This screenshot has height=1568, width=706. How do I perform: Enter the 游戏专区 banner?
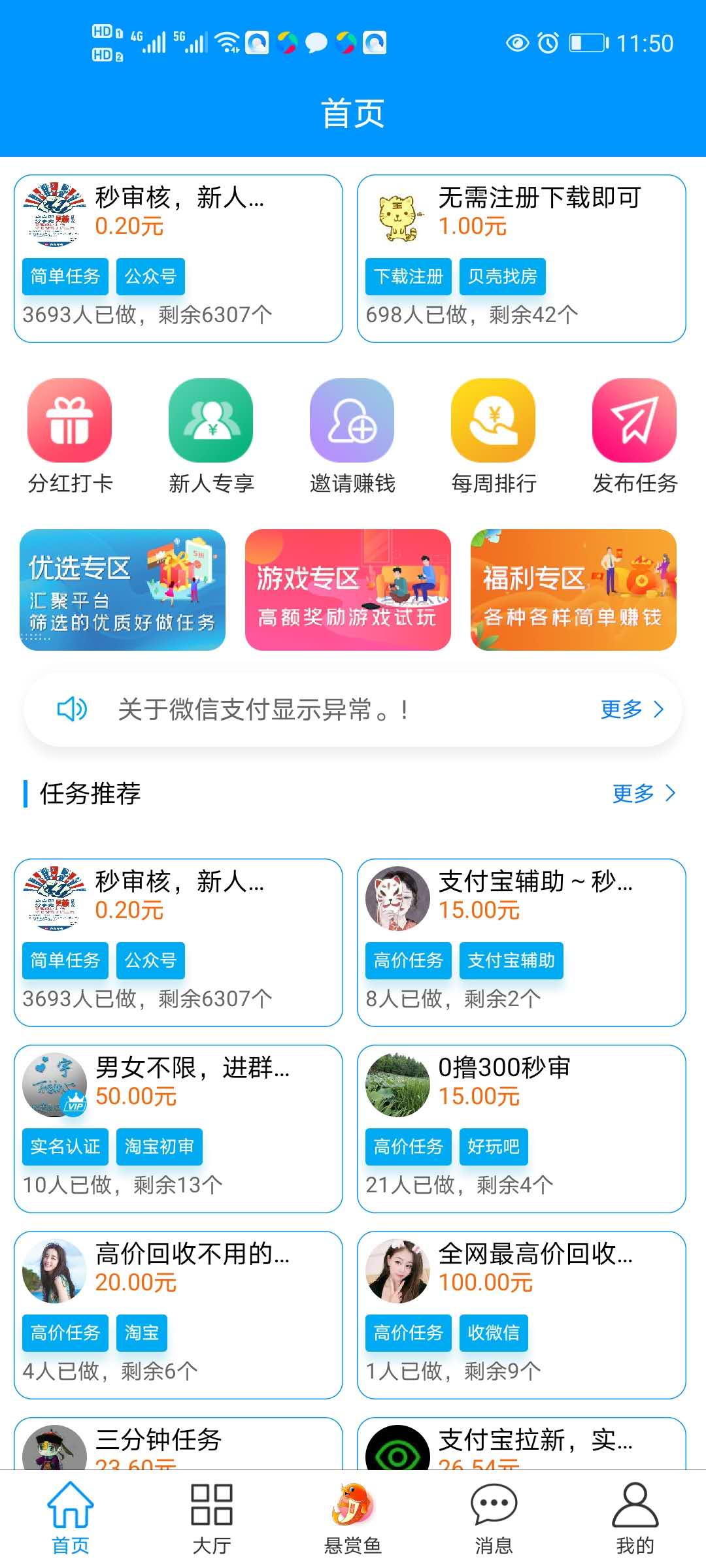348,590
